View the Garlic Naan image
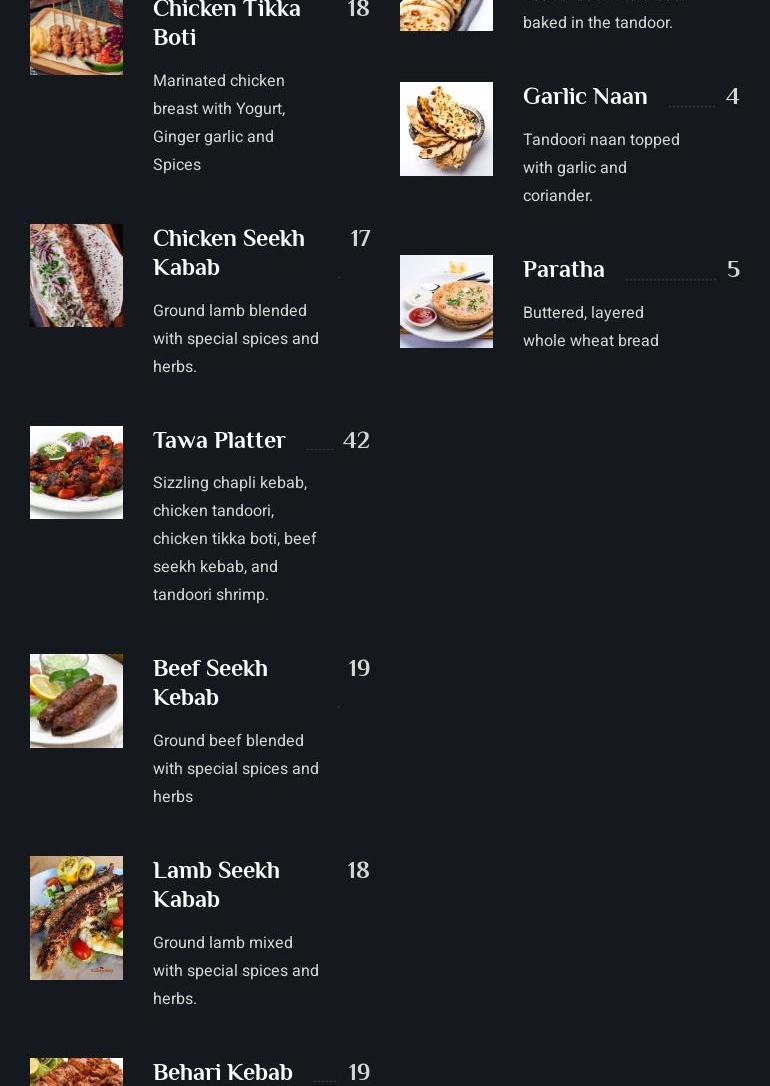The width and height of the screenshot is (770, 1086). 446,129
